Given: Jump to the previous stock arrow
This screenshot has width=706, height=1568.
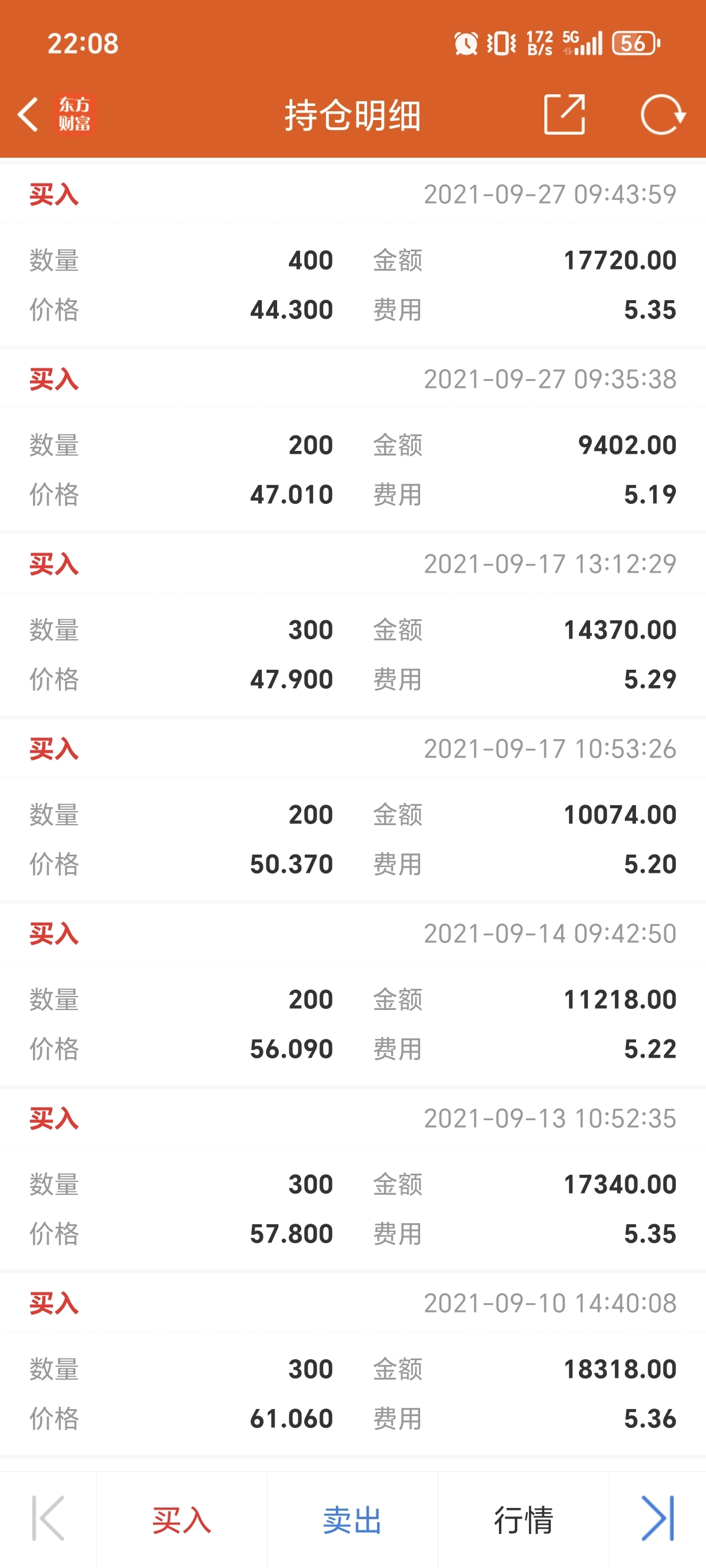Looking at the screenshot, I should [x=48, y=1518].
